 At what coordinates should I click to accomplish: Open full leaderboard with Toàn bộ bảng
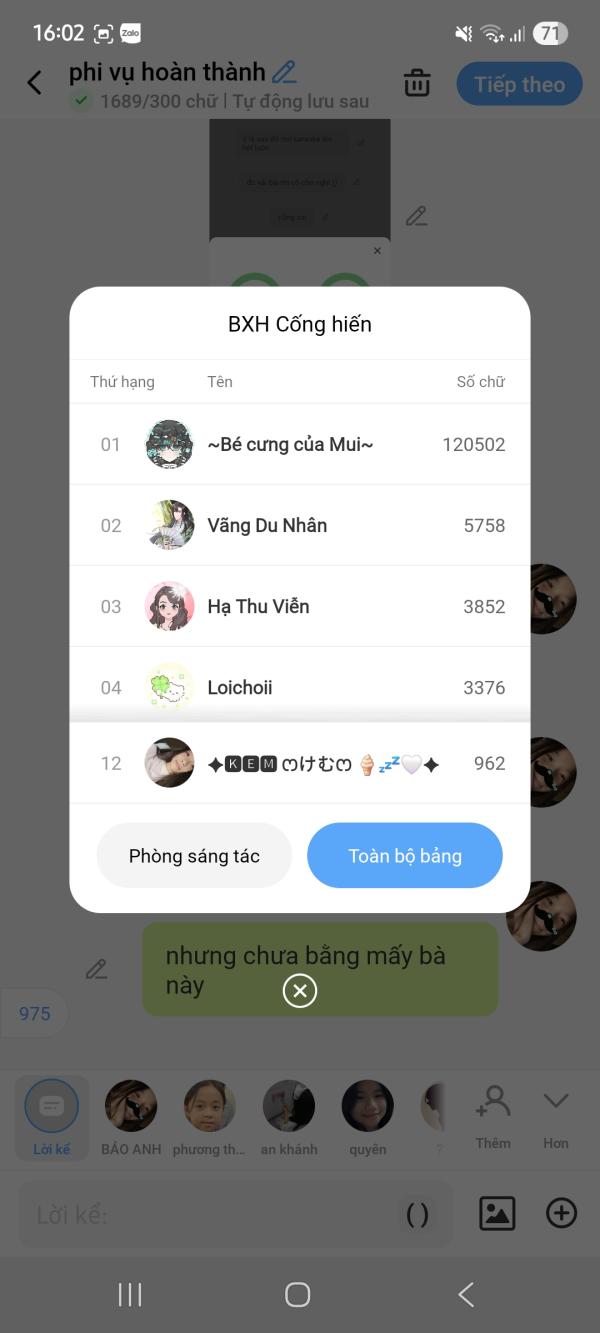[x=405, y=855]
